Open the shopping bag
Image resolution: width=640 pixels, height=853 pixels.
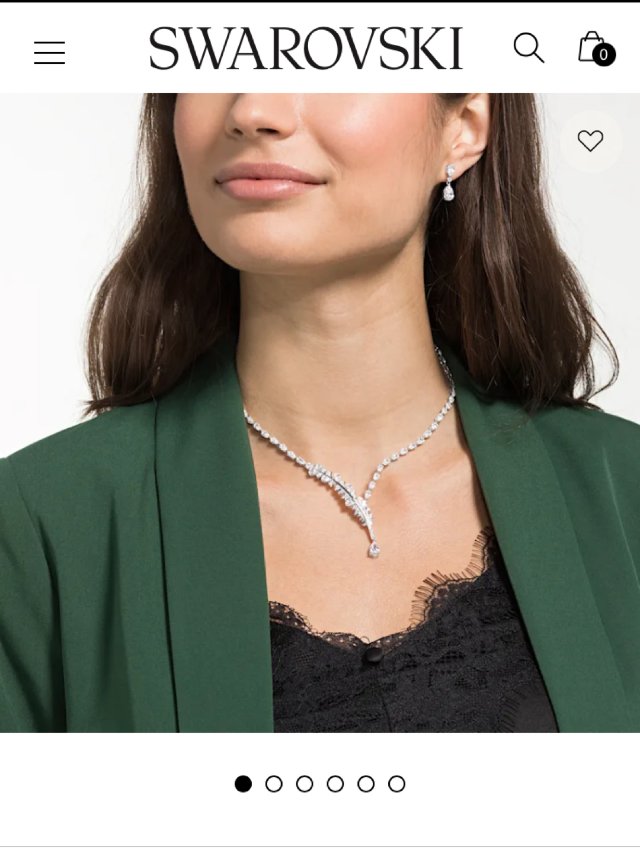coord(594,47)
